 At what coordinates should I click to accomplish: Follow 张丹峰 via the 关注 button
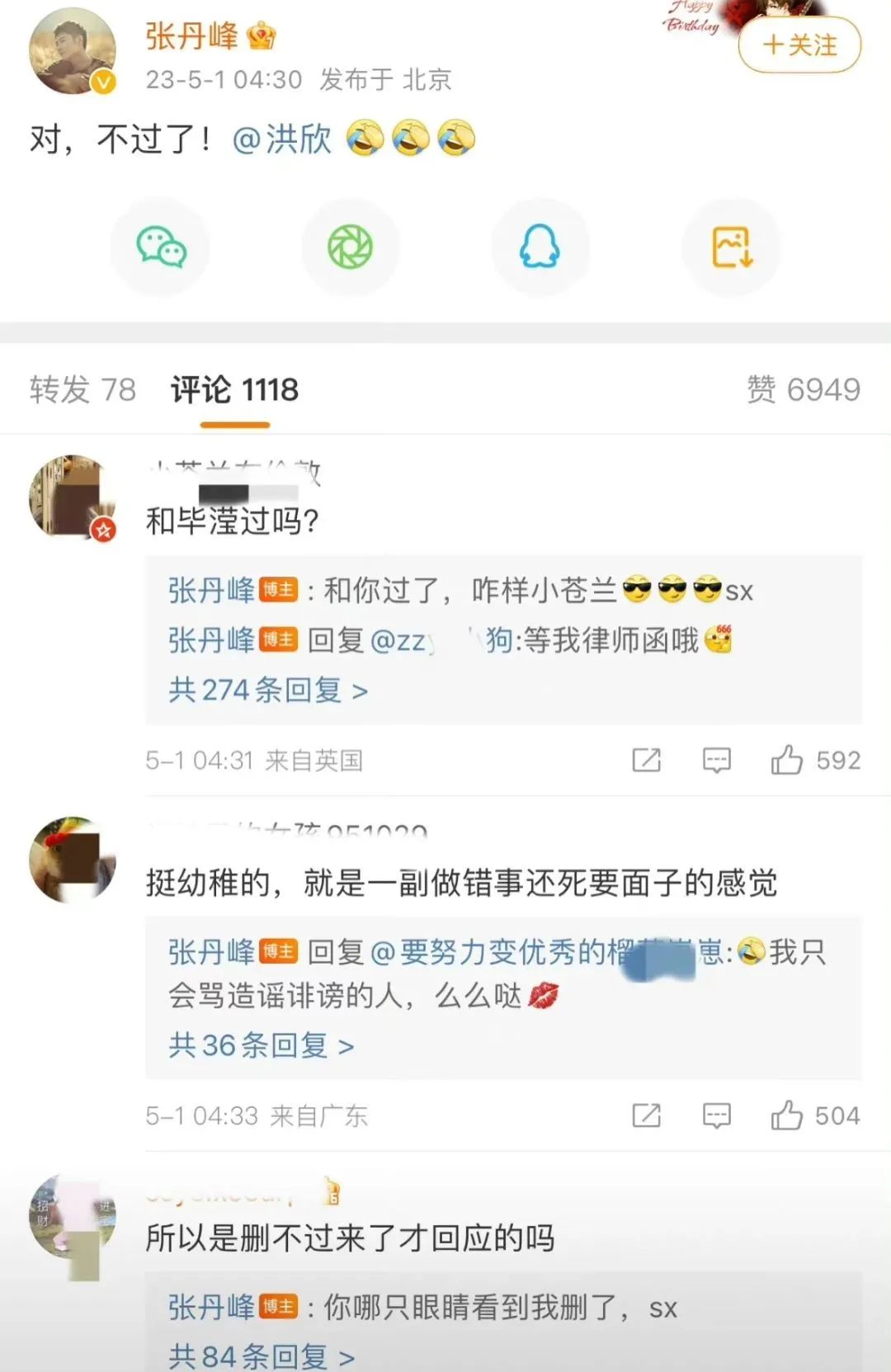point(798,47)
